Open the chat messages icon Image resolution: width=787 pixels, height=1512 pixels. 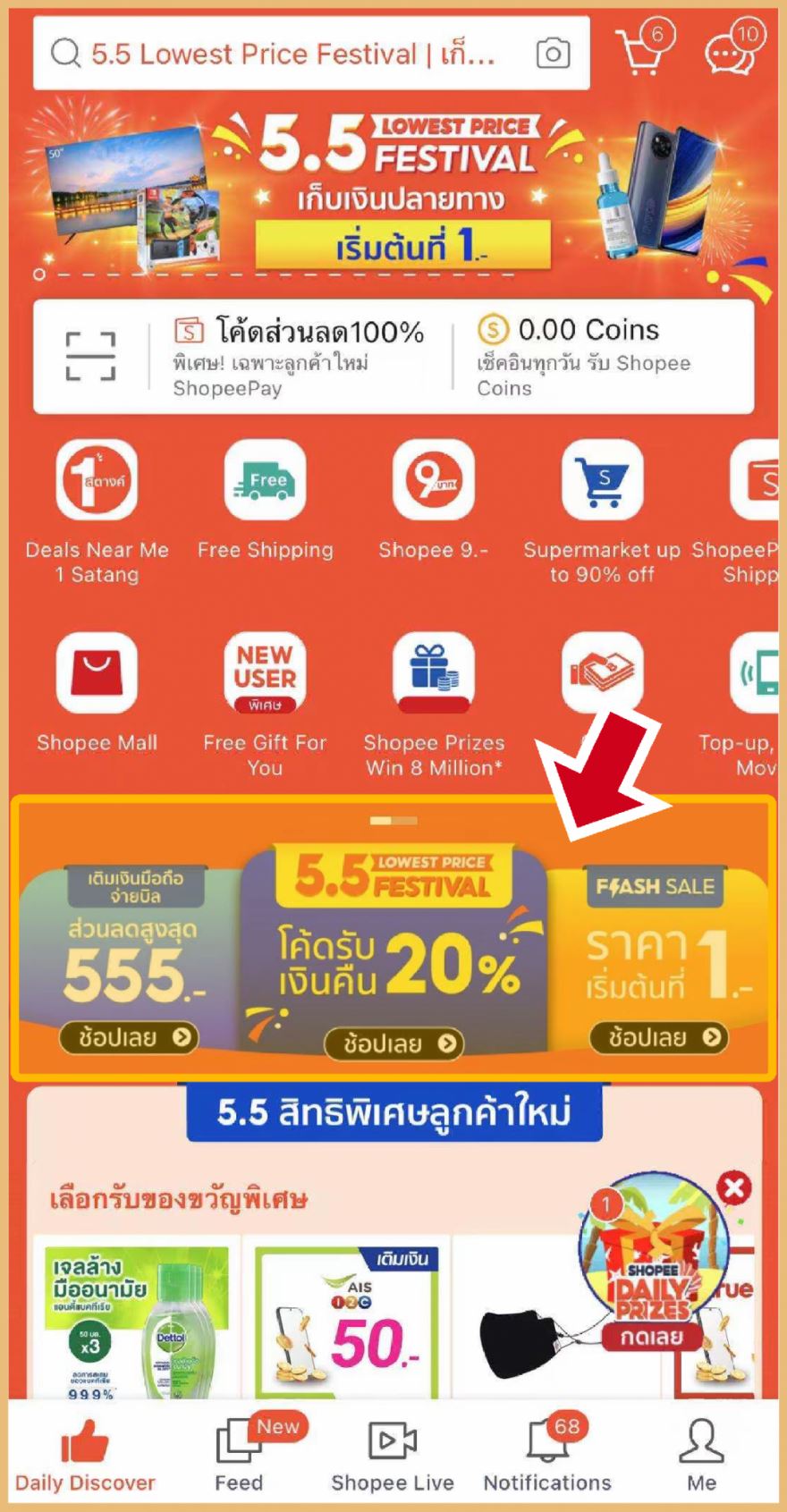[x=730, y=51]
